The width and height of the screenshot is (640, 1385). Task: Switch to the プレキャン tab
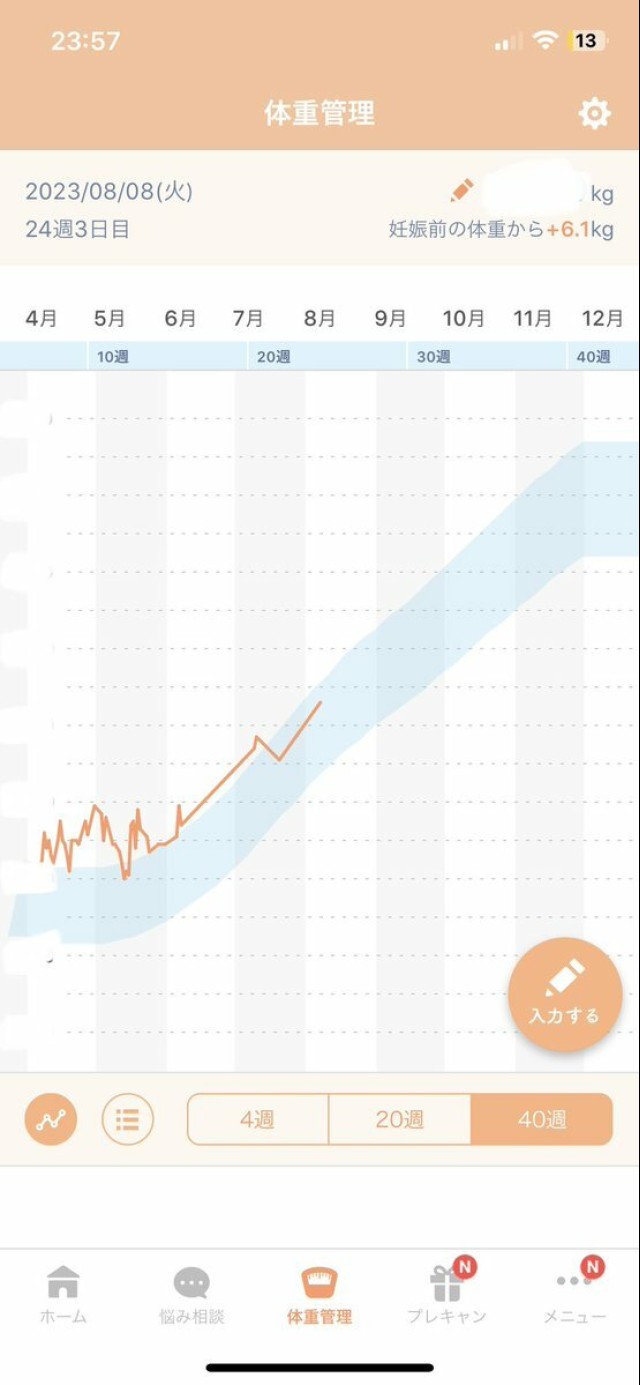pyautogui.click(x=447, y=1295)
